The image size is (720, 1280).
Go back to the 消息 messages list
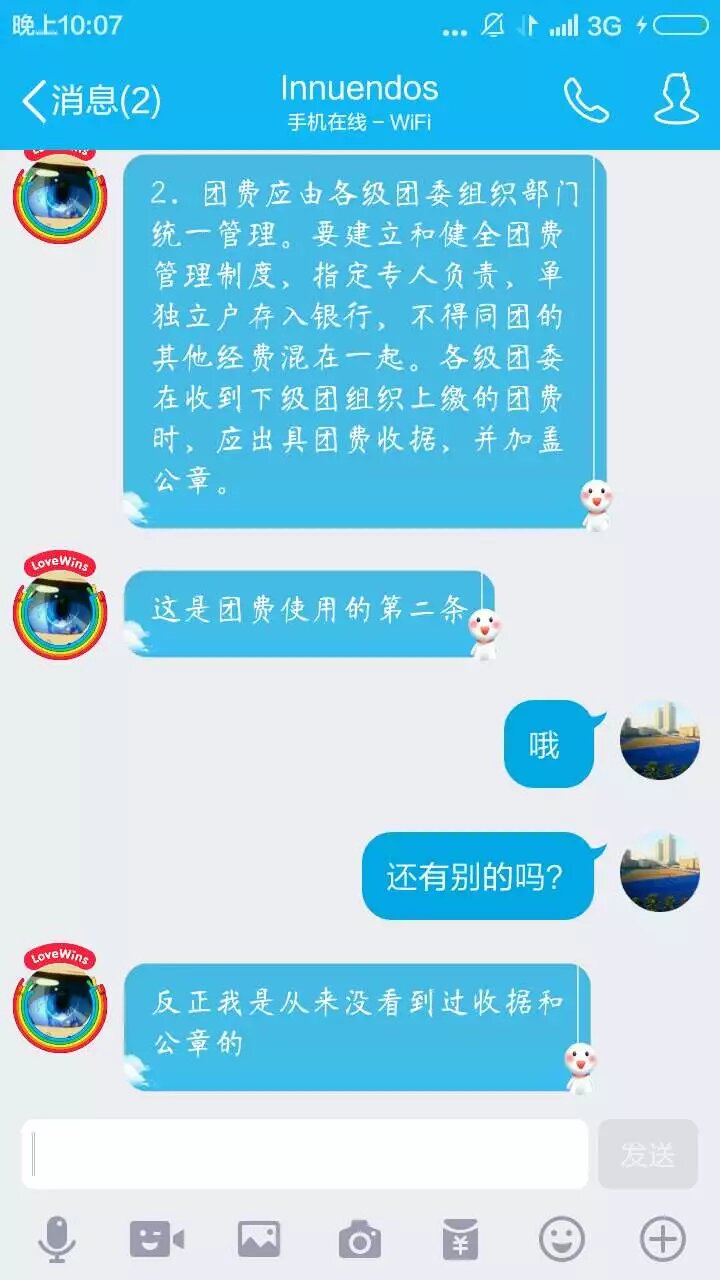[x=90, y=101]
